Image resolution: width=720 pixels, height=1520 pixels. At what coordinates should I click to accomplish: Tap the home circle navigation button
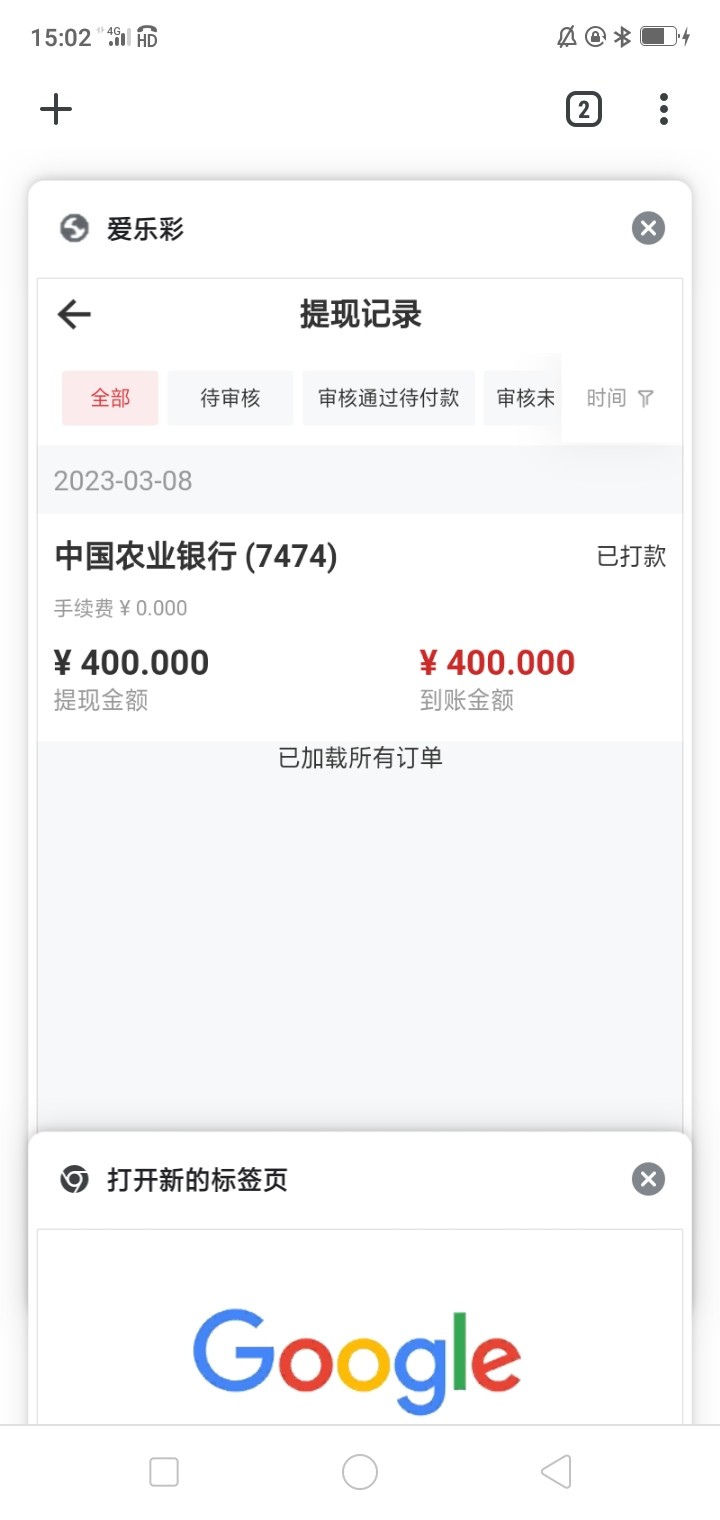pyautogui.click(x=360, y=1471)
